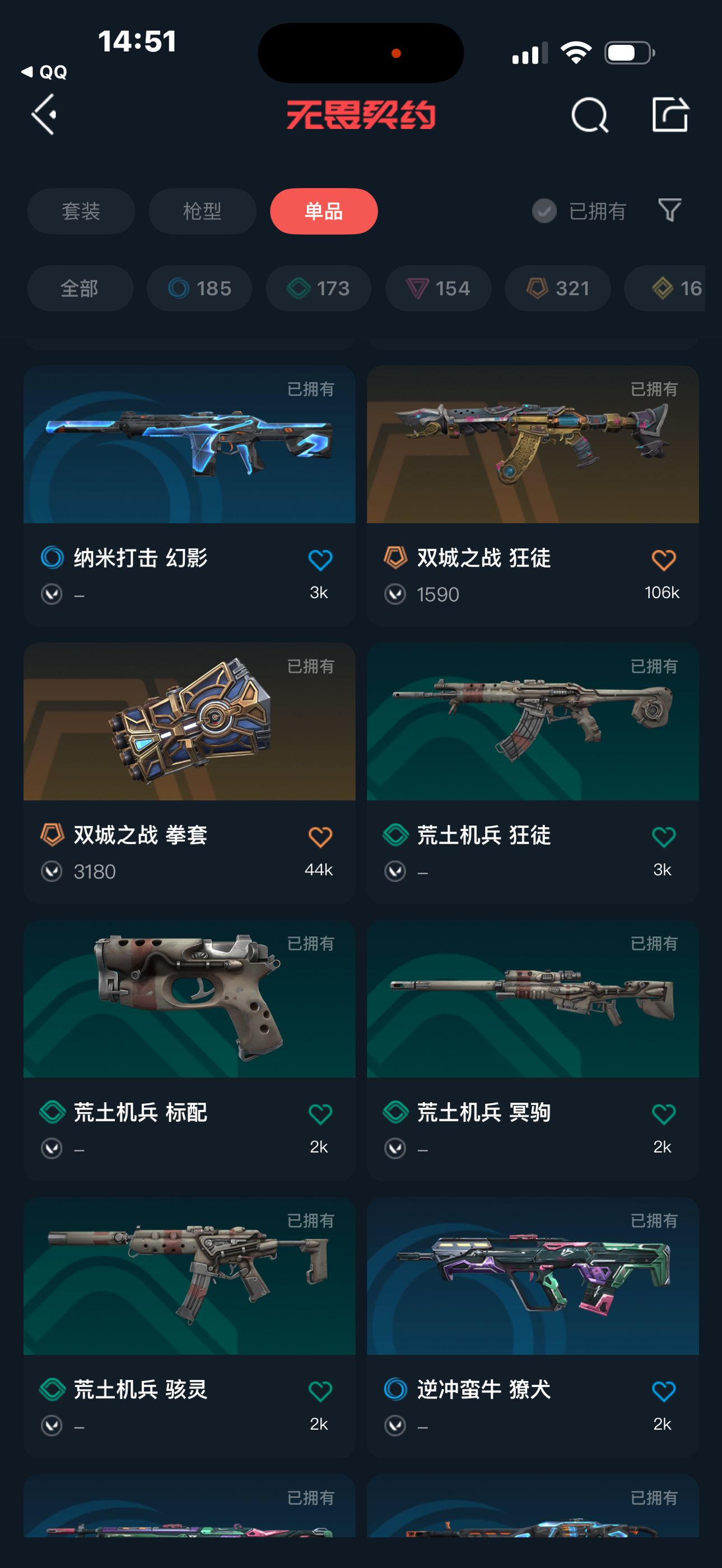The image size is (722, 1568).
Task: Open the 荒土机兵 标配 card
Action: click(189, 999)
